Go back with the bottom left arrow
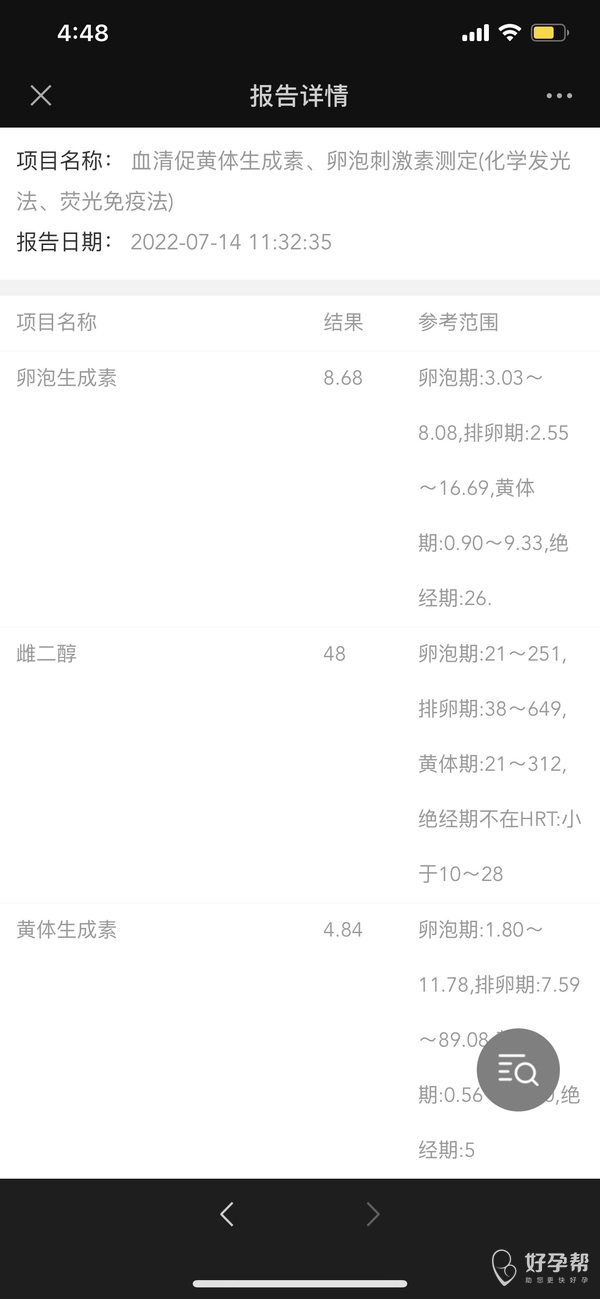 point(227,1214)
